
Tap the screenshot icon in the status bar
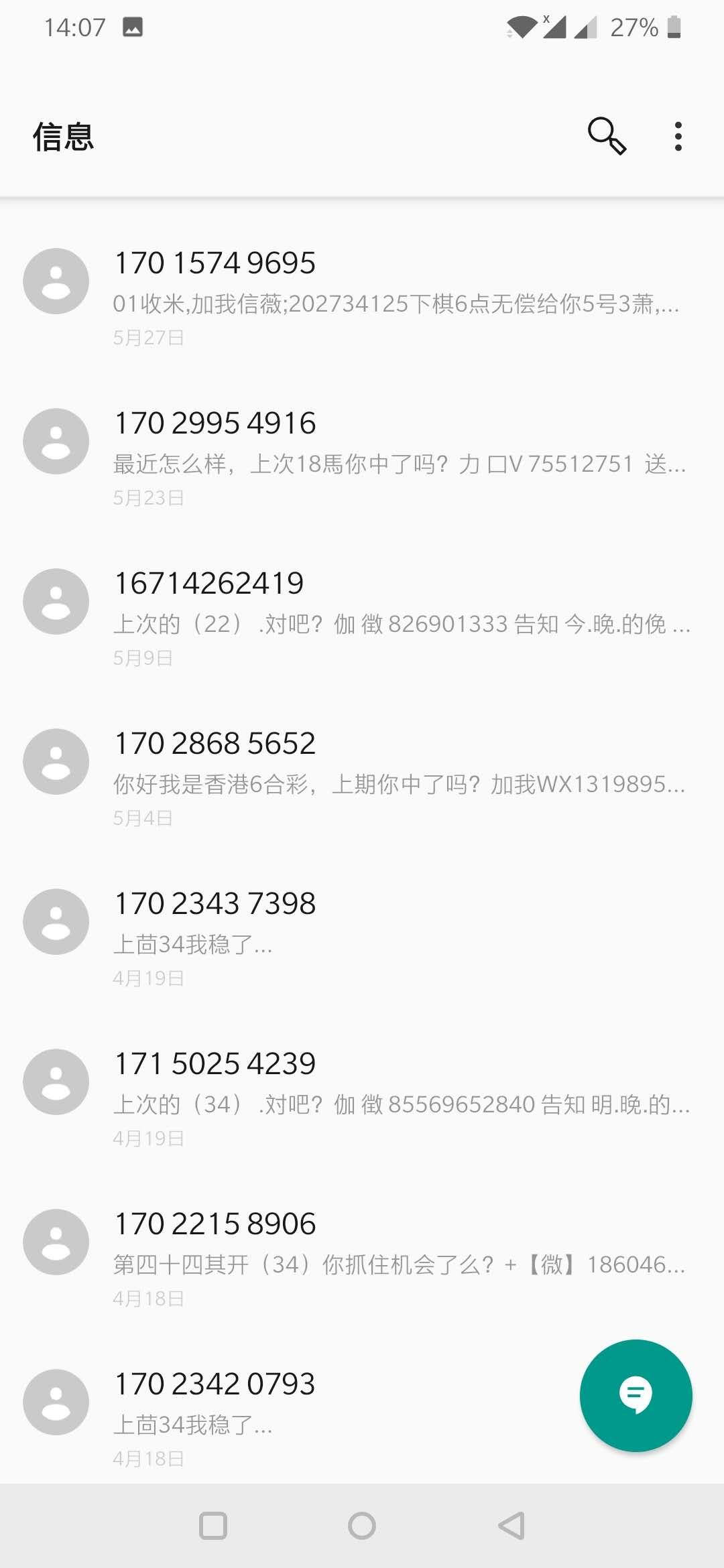click(x=131, y=27)
